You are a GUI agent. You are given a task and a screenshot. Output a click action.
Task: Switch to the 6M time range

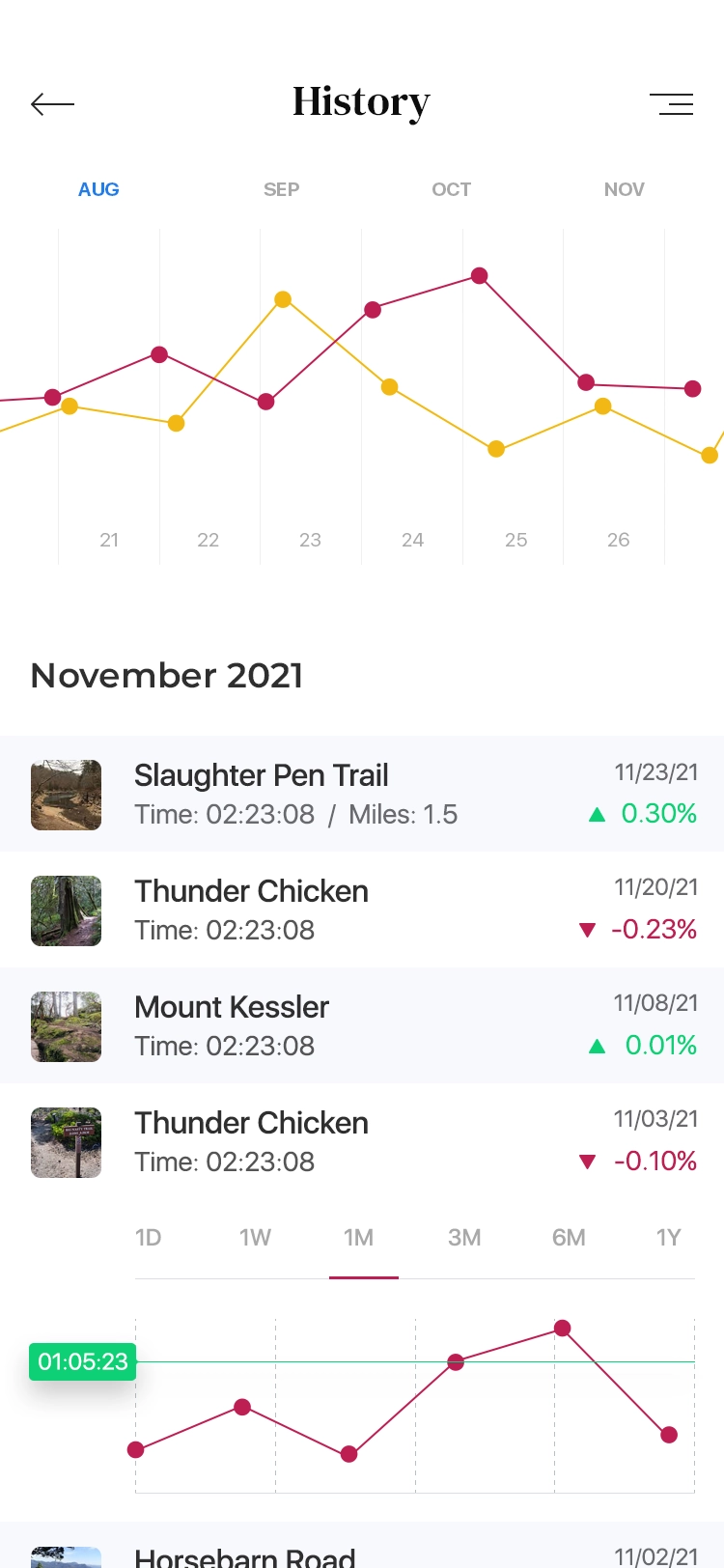[x=569, y=1238]
